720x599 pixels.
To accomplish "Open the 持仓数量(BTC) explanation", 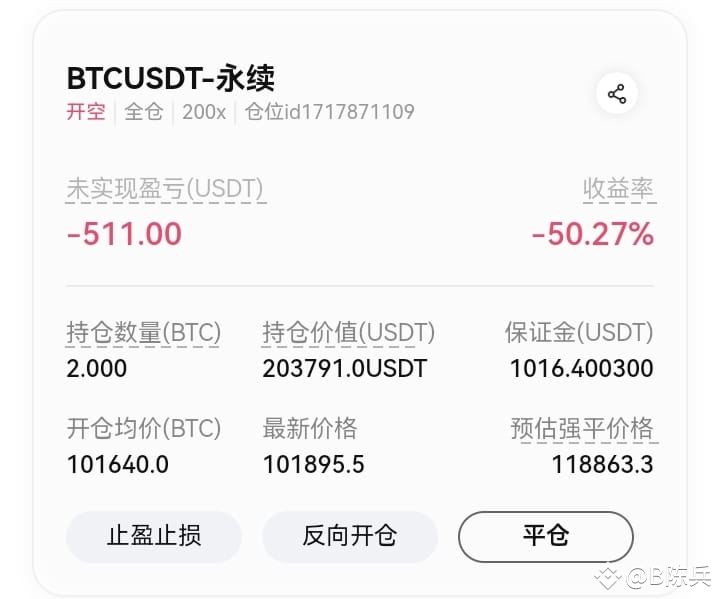I will tap(143, 333).
